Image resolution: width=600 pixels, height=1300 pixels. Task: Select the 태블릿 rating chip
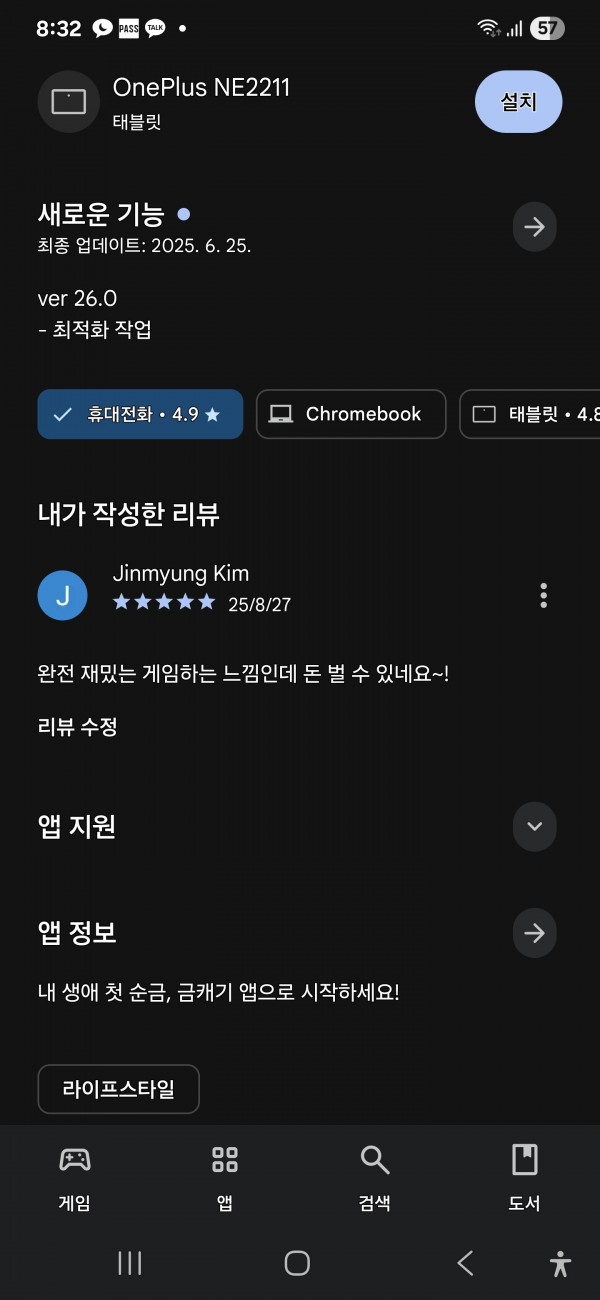click(530, 414)
